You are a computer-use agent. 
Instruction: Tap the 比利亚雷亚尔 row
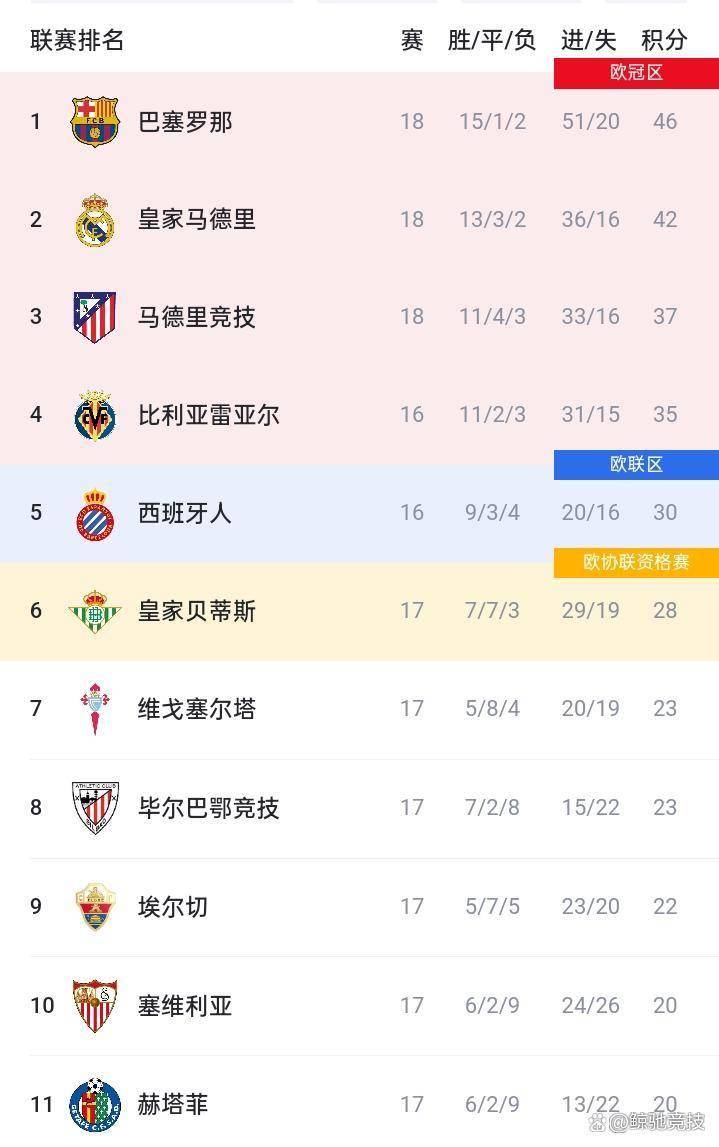tap(209, 415)
